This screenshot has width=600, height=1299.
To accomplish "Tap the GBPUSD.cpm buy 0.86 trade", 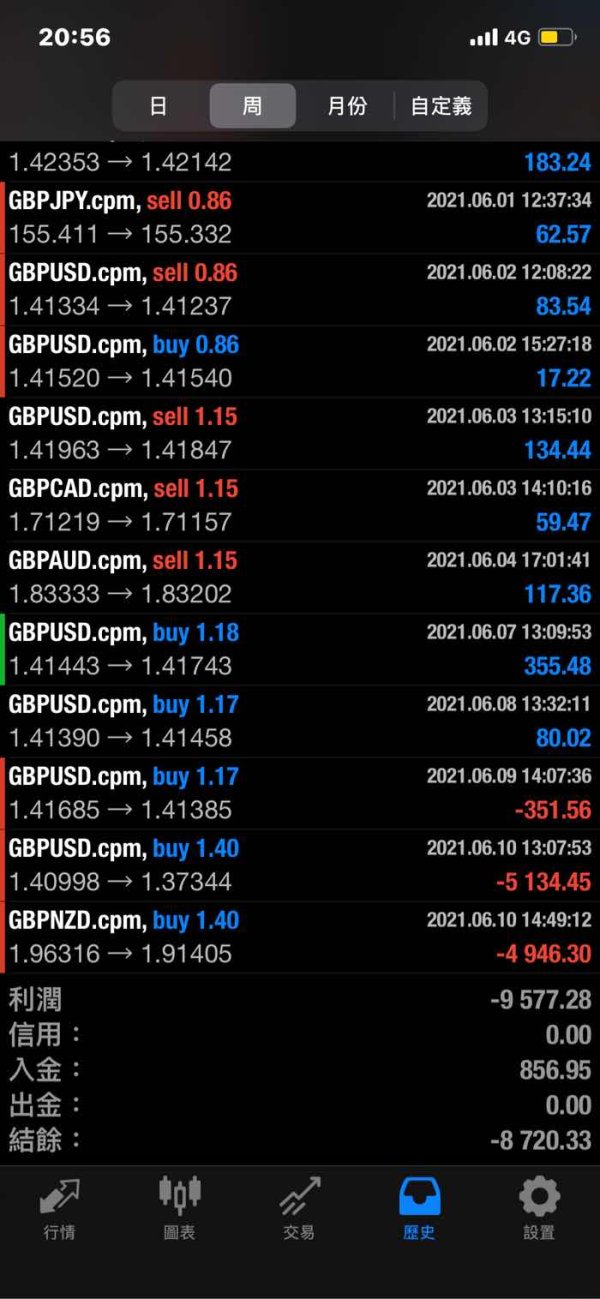I will pos(300,362).
